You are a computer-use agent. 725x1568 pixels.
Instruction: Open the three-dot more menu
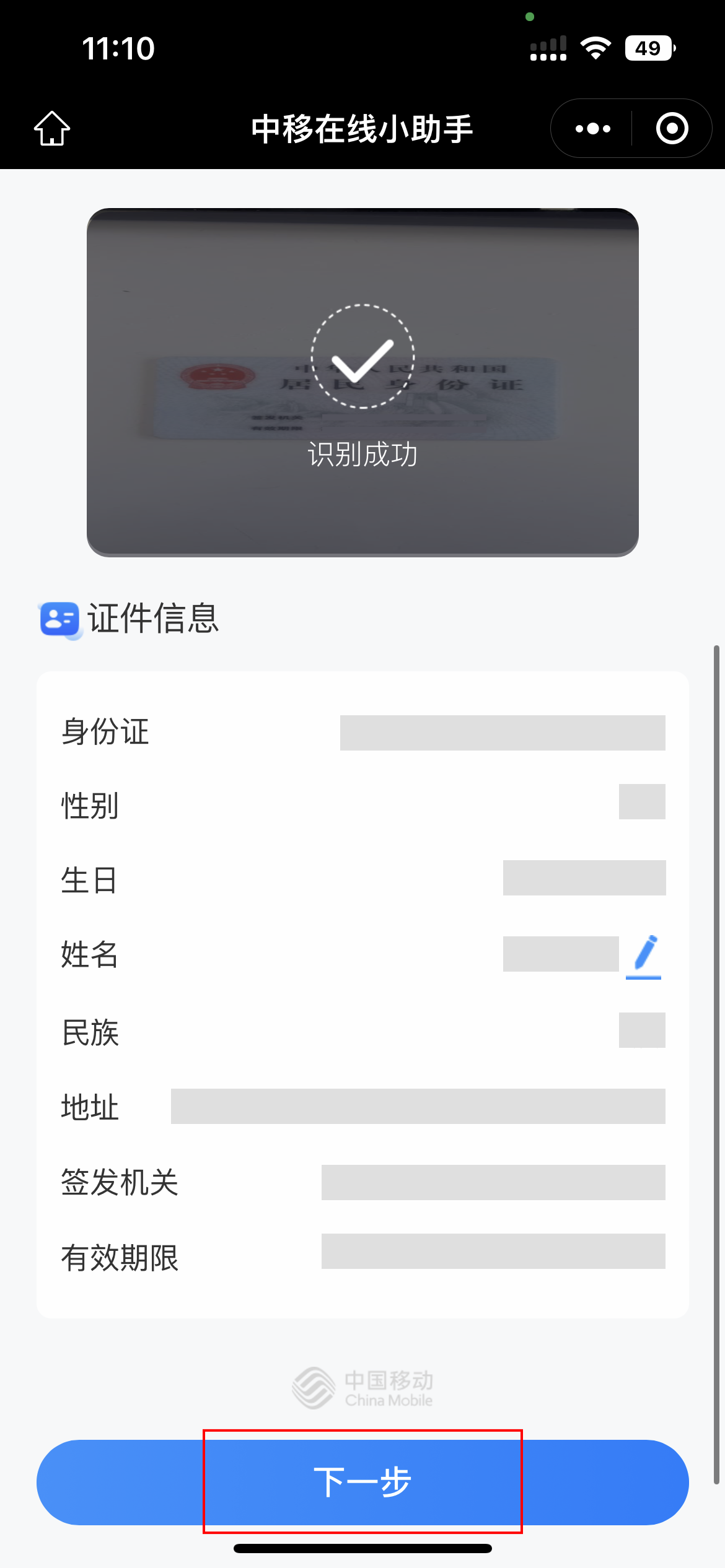(592, 129)
